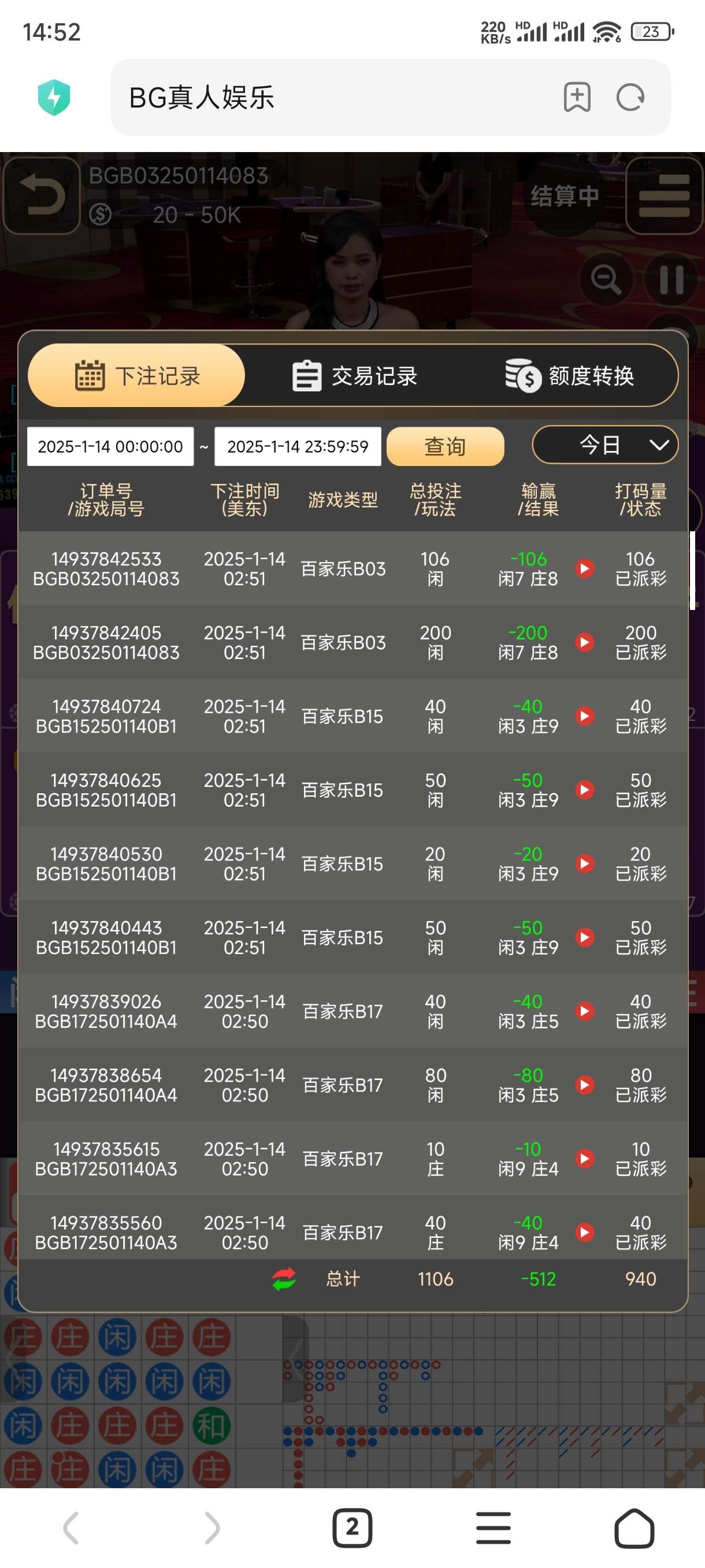Open the shield security icon beside address bar
Viewport: 705px width, 1568px height.
click(x=54, y=97)
